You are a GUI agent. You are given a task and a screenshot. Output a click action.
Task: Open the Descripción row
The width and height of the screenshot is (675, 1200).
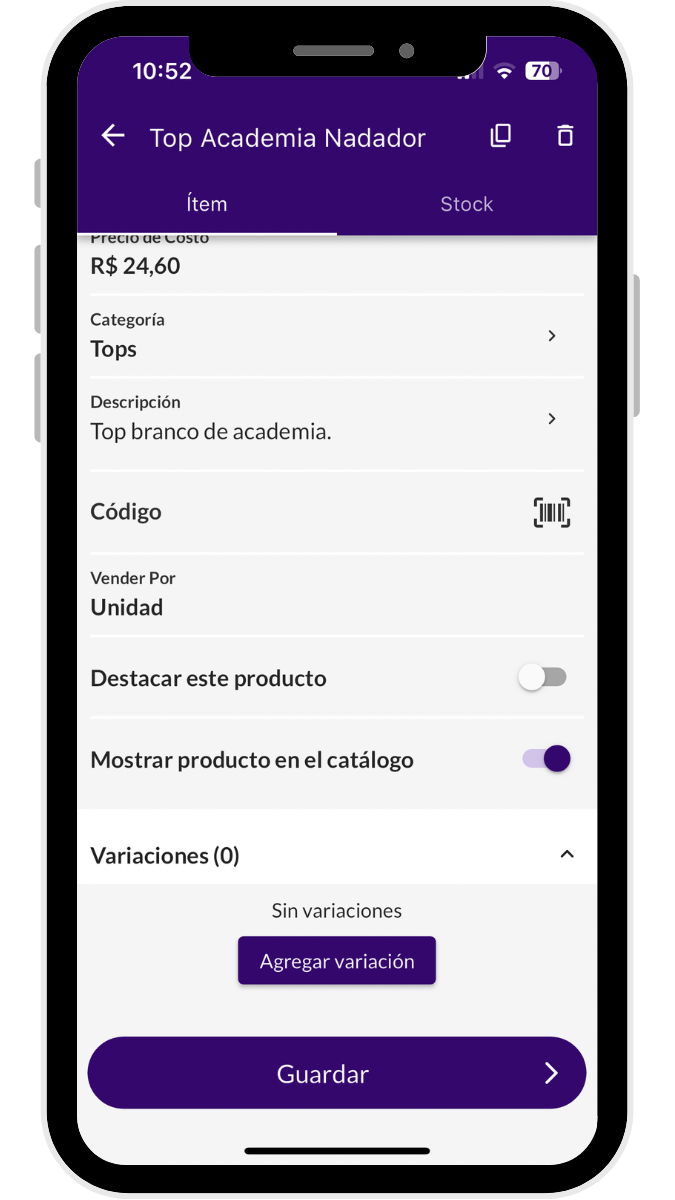click(336, 419)
